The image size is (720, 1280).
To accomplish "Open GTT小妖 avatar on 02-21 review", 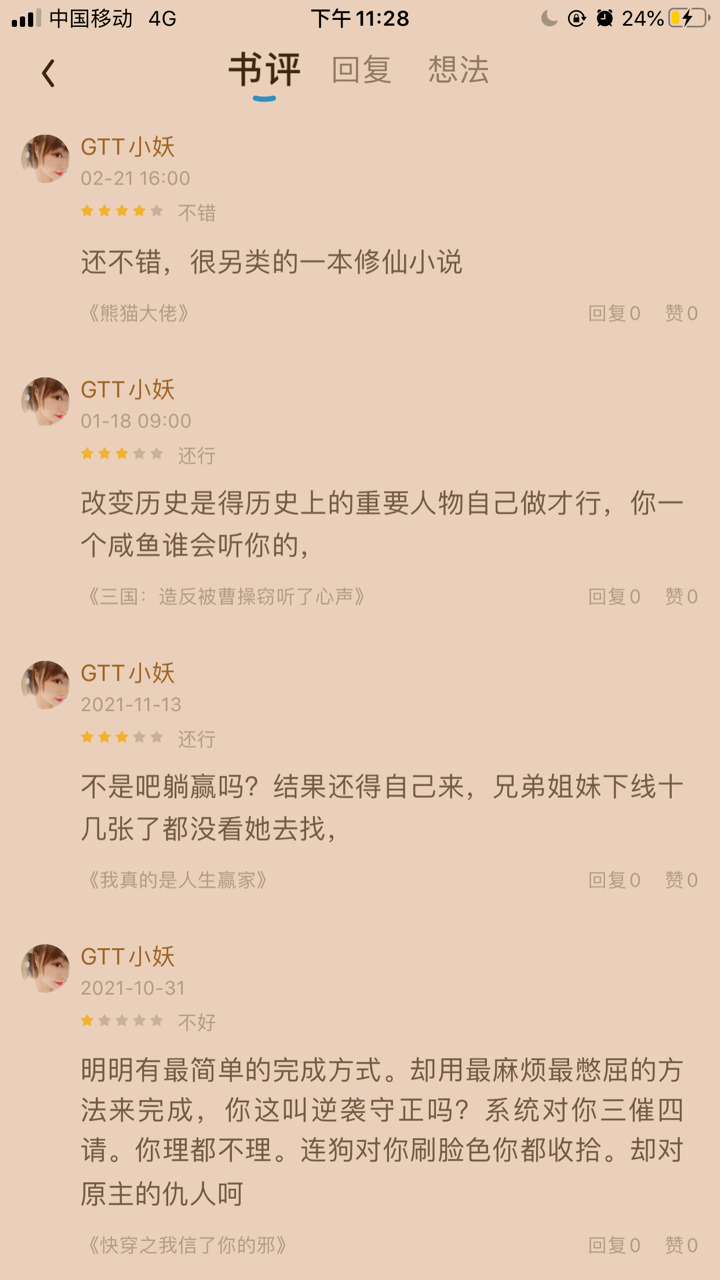I will pyautogui.click(x=45, y=159).
